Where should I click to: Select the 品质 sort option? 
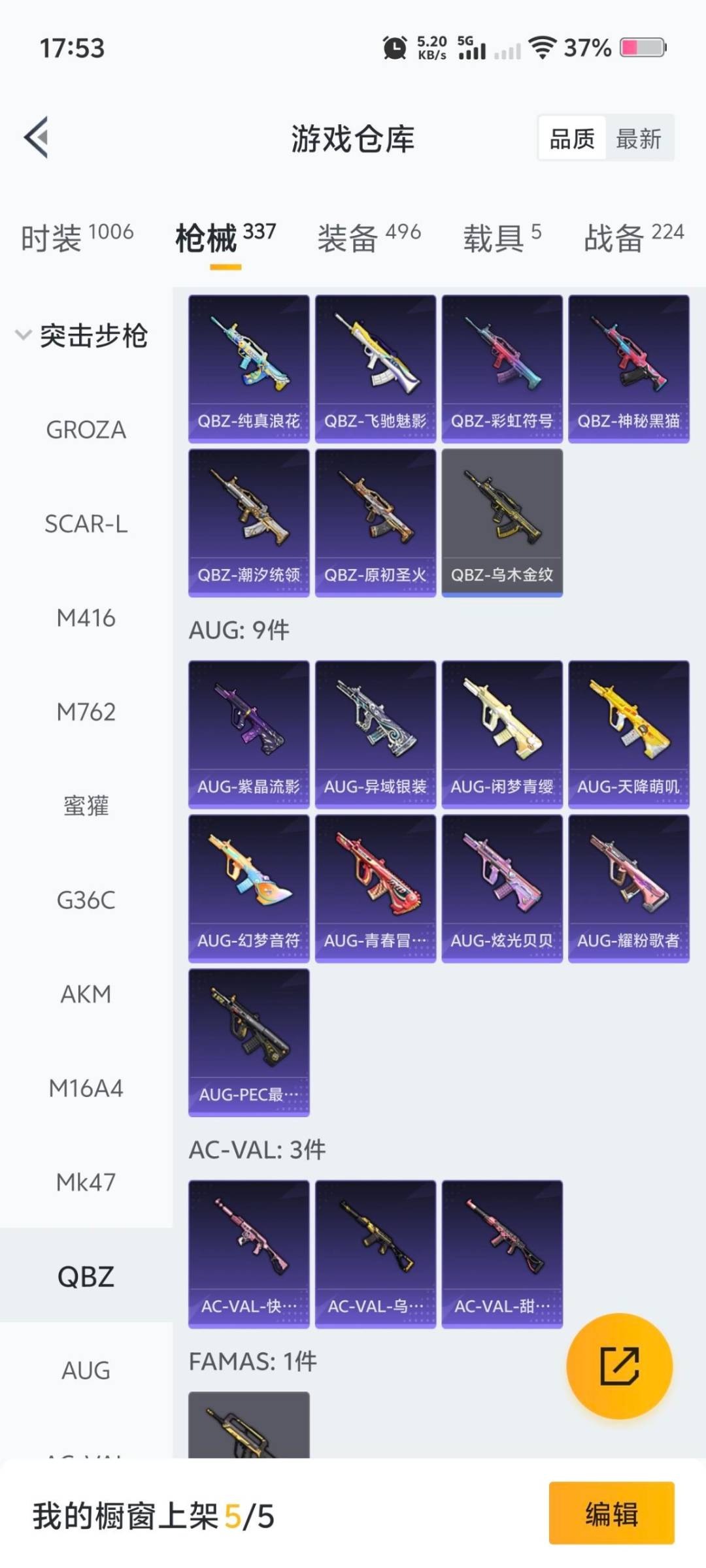click(573, 139)
